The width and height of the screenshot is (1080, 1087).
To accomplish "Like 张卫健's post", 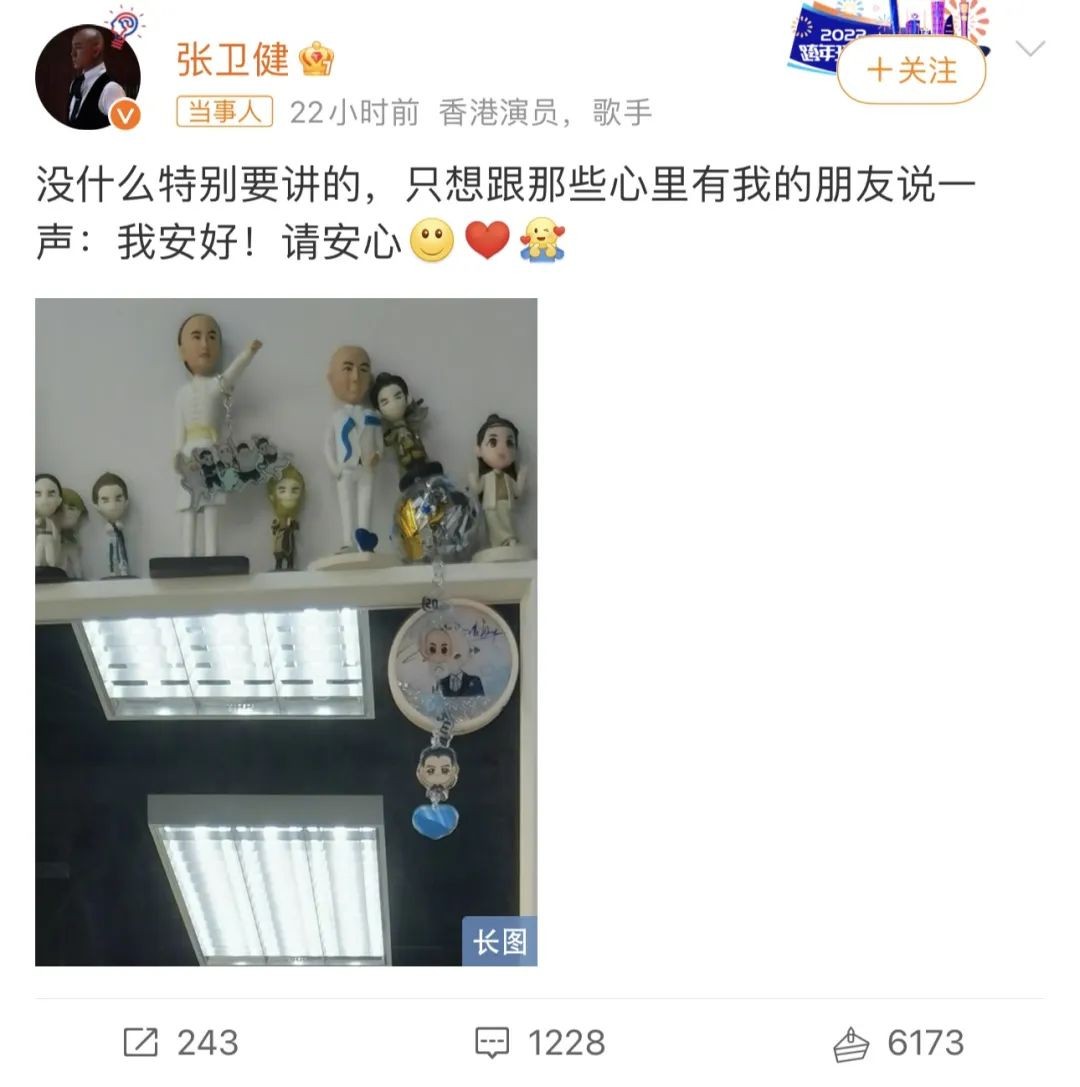I will [x=897, y=1043].
